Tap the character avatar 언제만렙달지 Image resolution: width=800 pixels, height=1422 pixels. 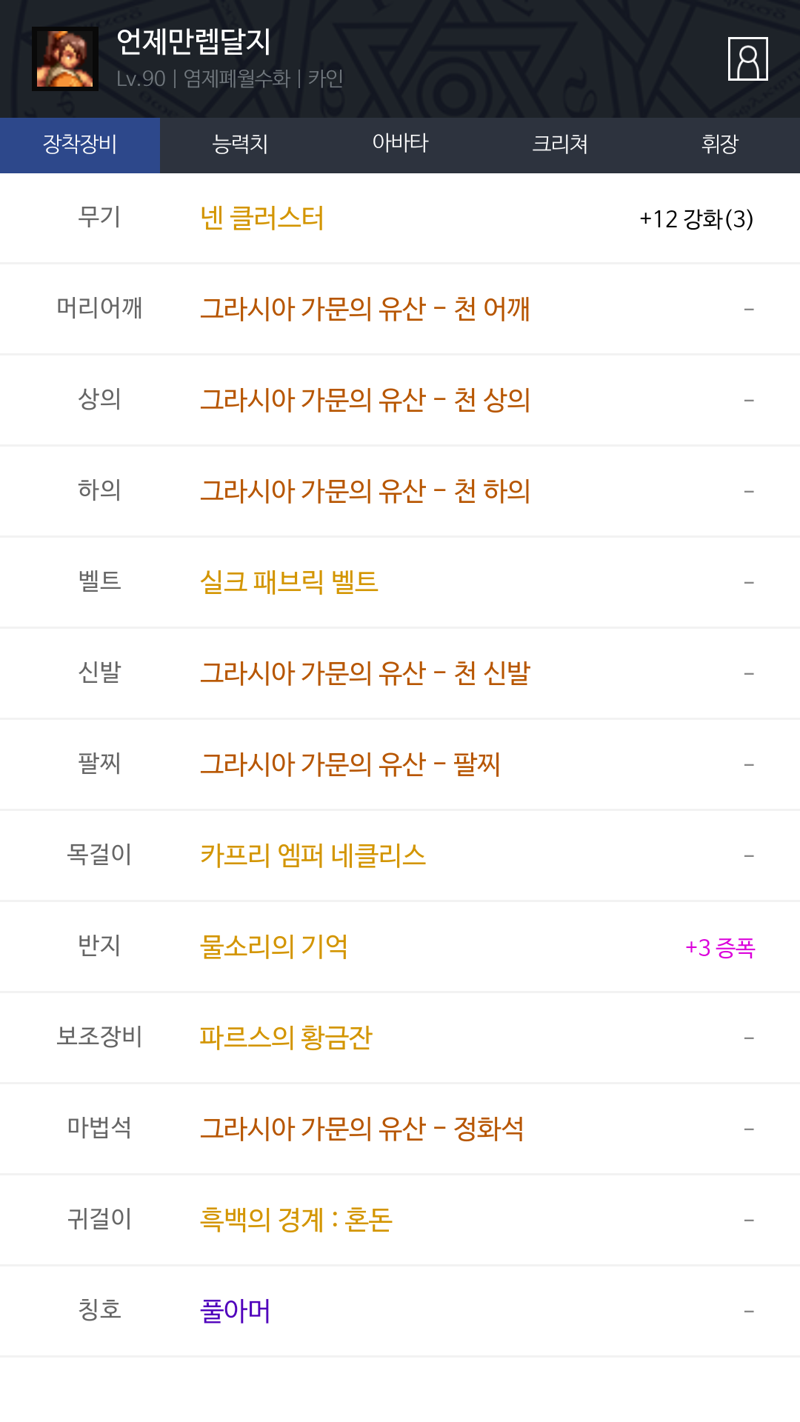65,59
